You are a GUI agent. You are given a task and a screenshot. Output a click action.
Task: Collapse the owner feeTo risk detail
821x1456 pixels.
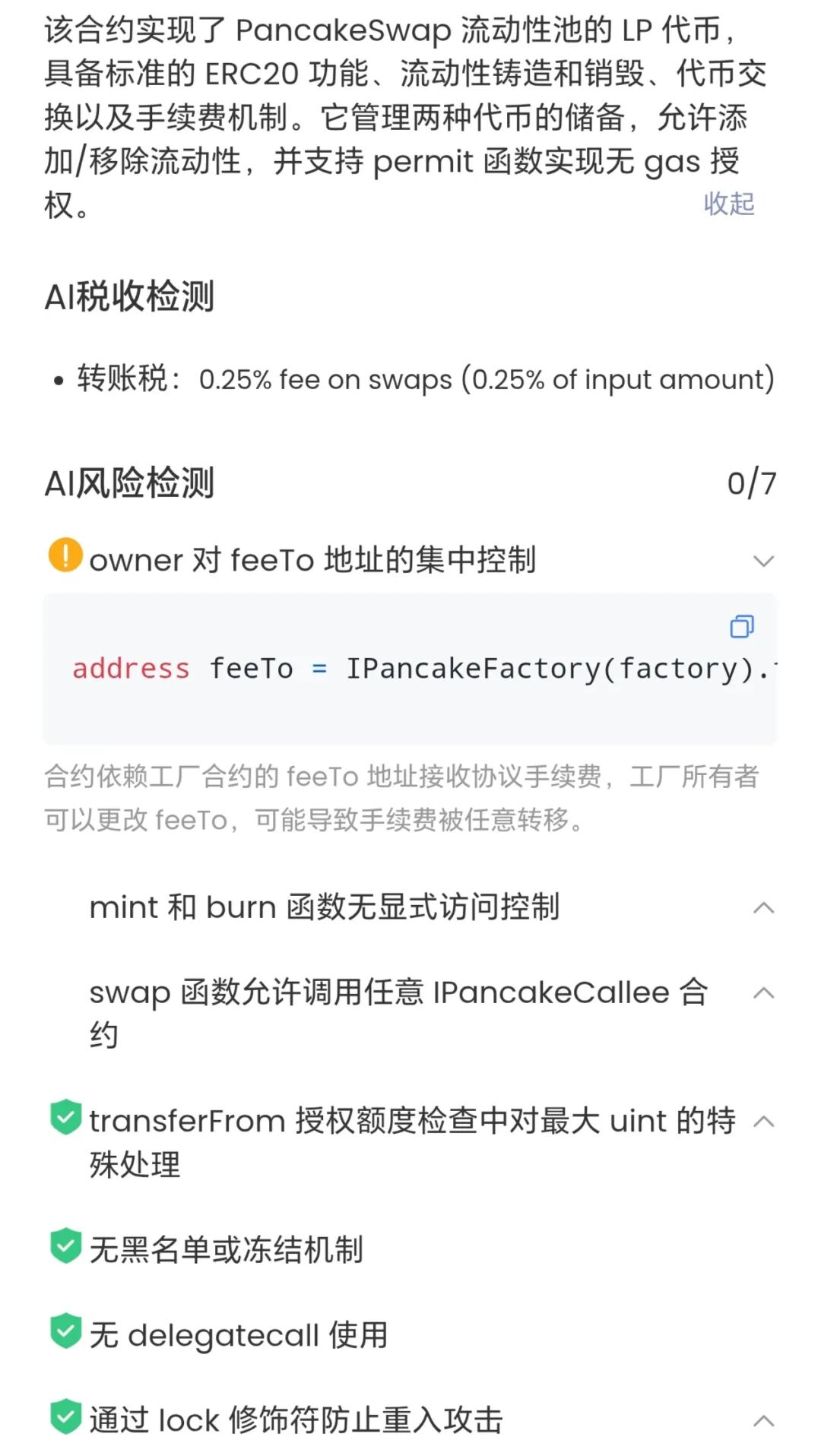click(763, 561)
